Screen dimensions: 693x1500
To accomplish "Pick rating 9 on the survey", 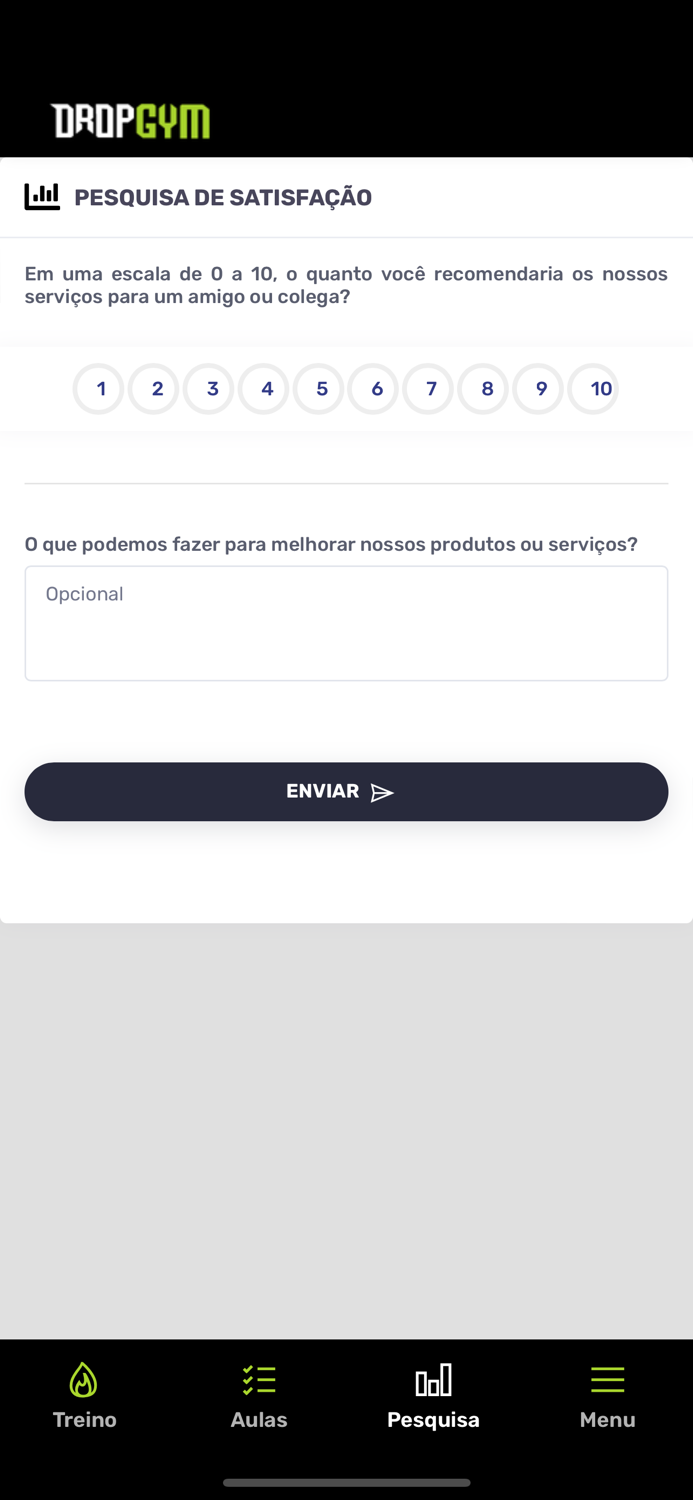I will tap(539, 389).
